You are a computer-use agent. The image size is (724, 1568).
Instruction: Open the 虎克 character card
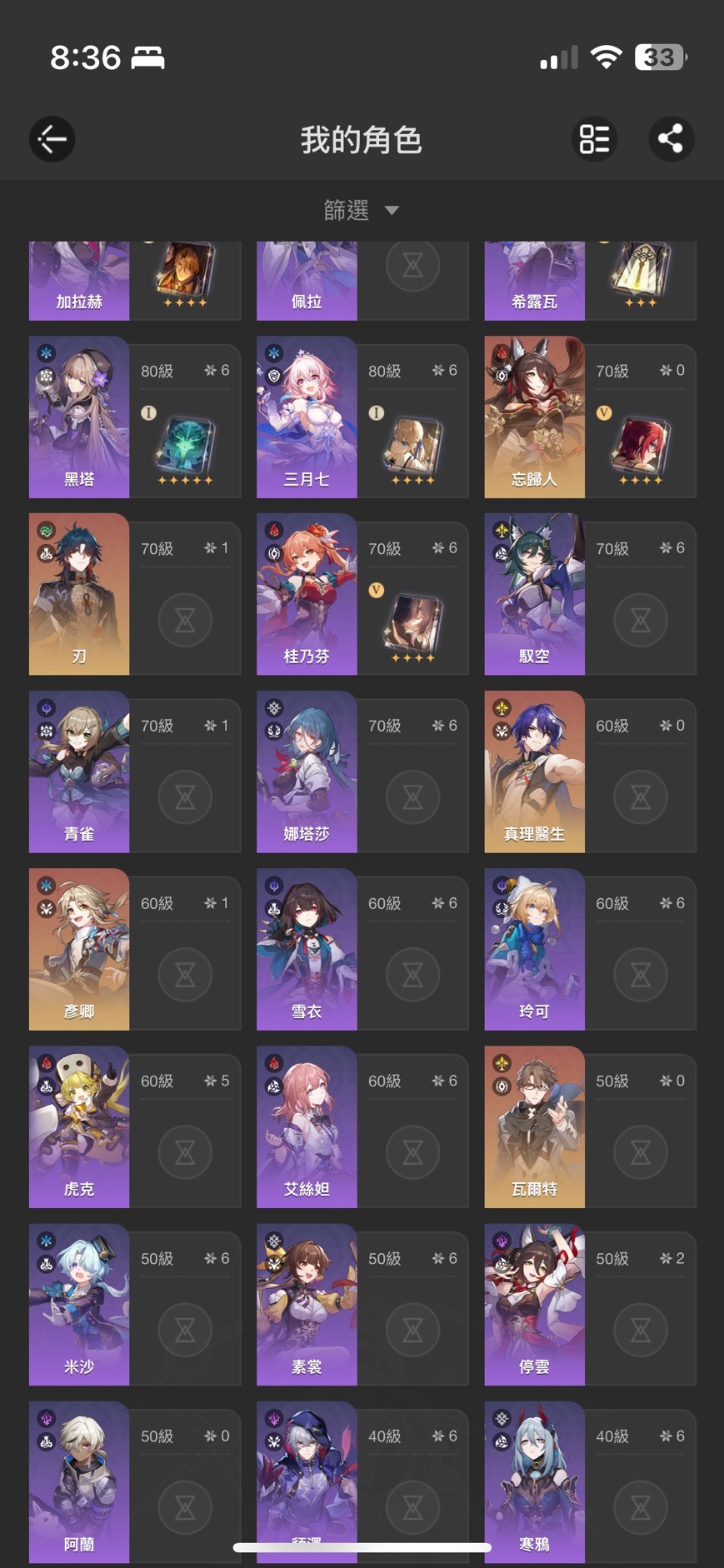(x=135, y=1126)
